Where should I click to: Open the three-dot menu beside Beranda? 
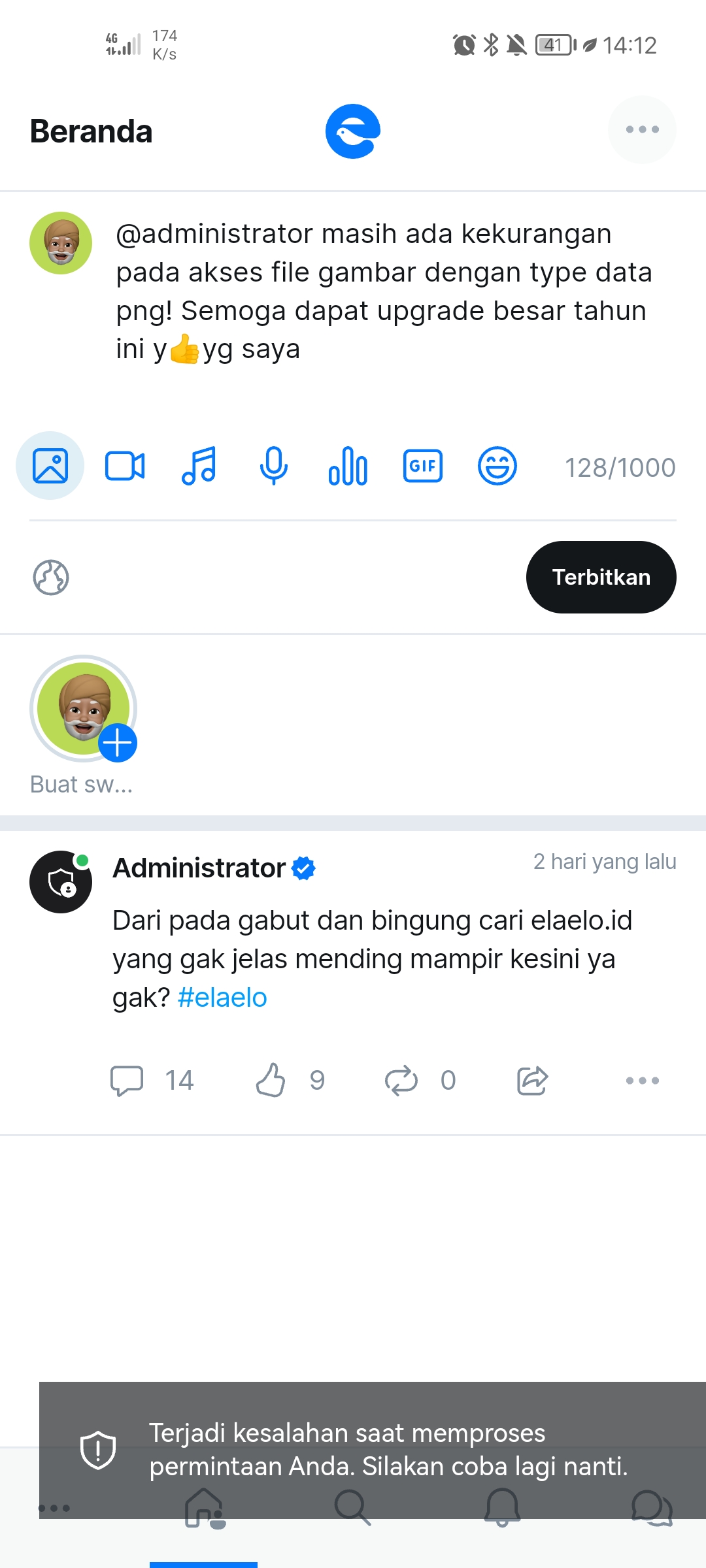pyautogui.click(x=642, y=129)
